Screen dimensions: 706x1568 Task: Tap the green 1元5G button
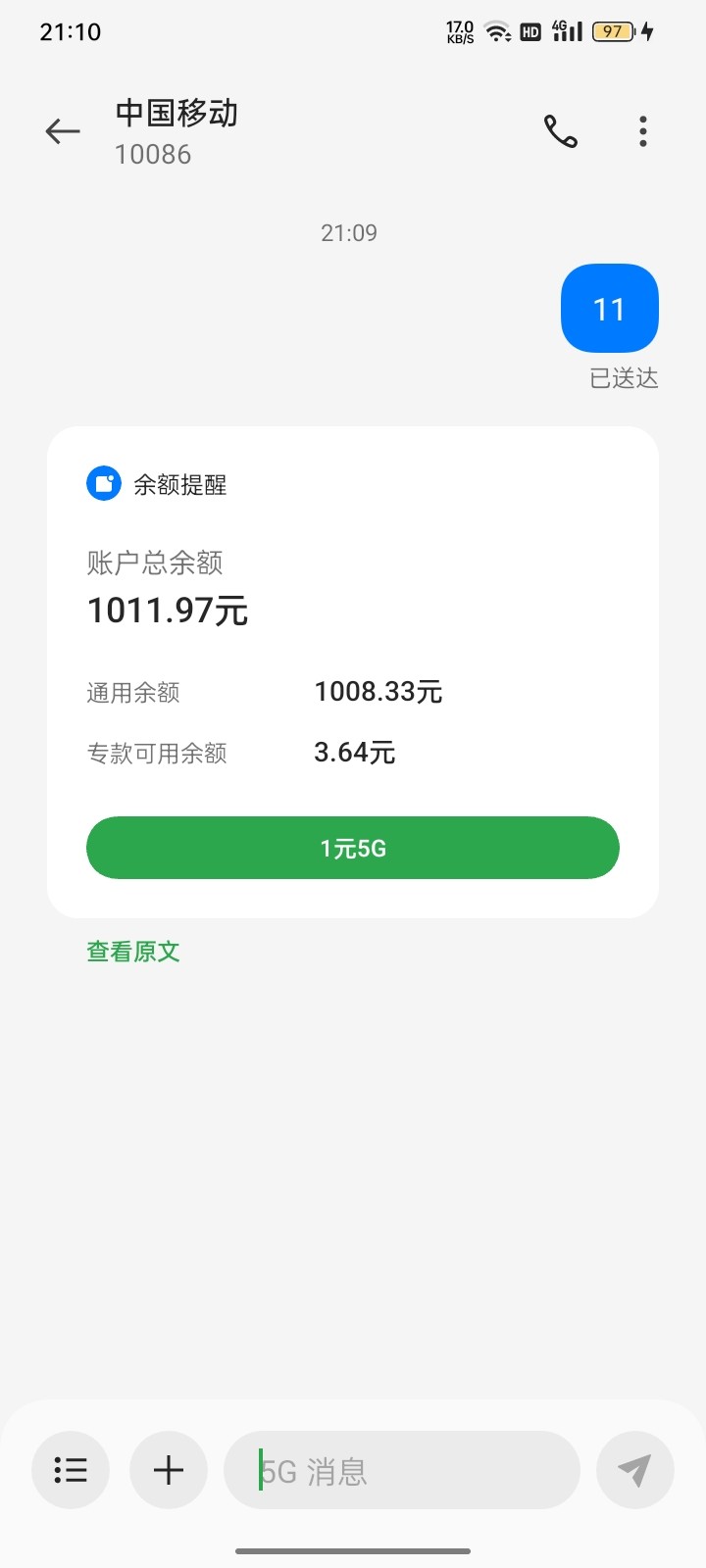(353, 848)
